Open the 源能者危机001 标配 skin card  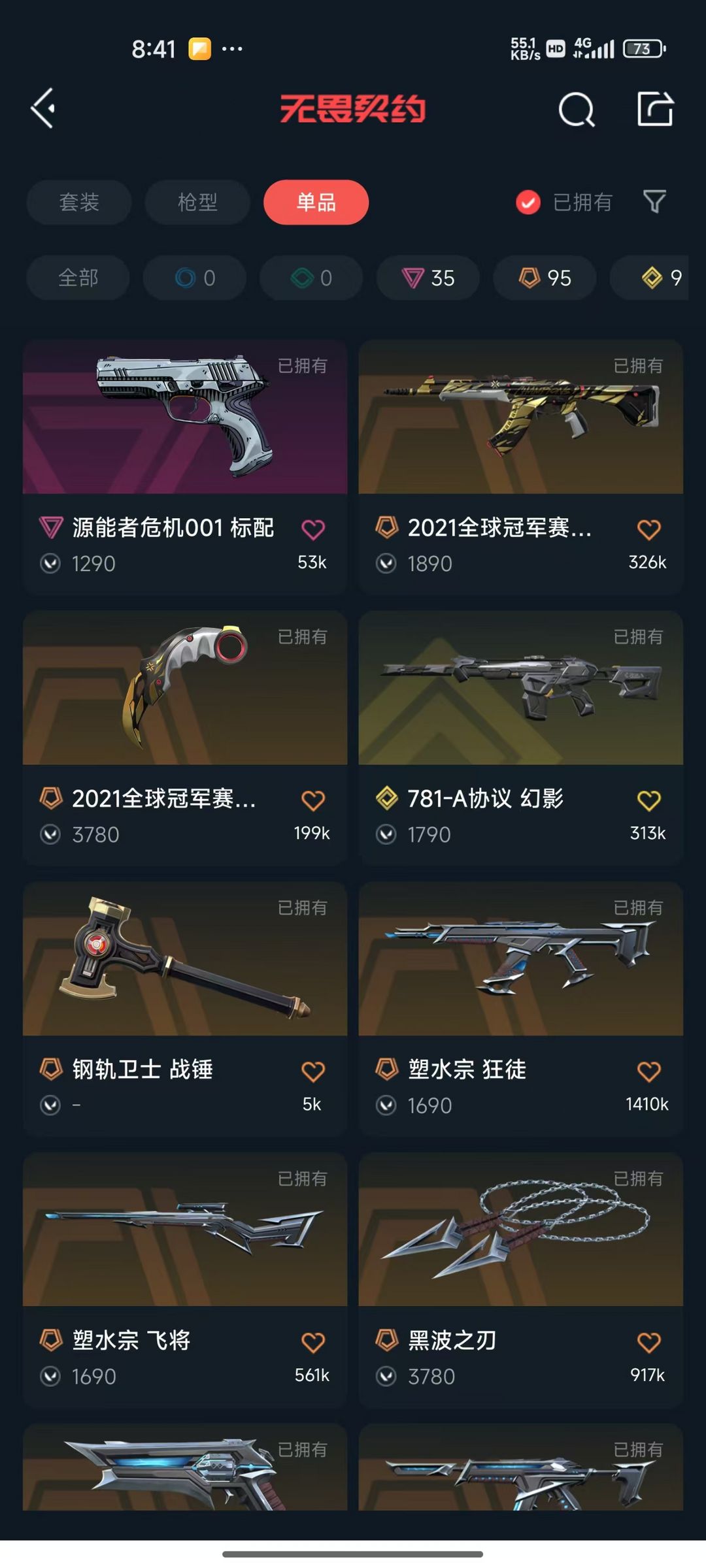pyautogui.click(x=185, y=466)
